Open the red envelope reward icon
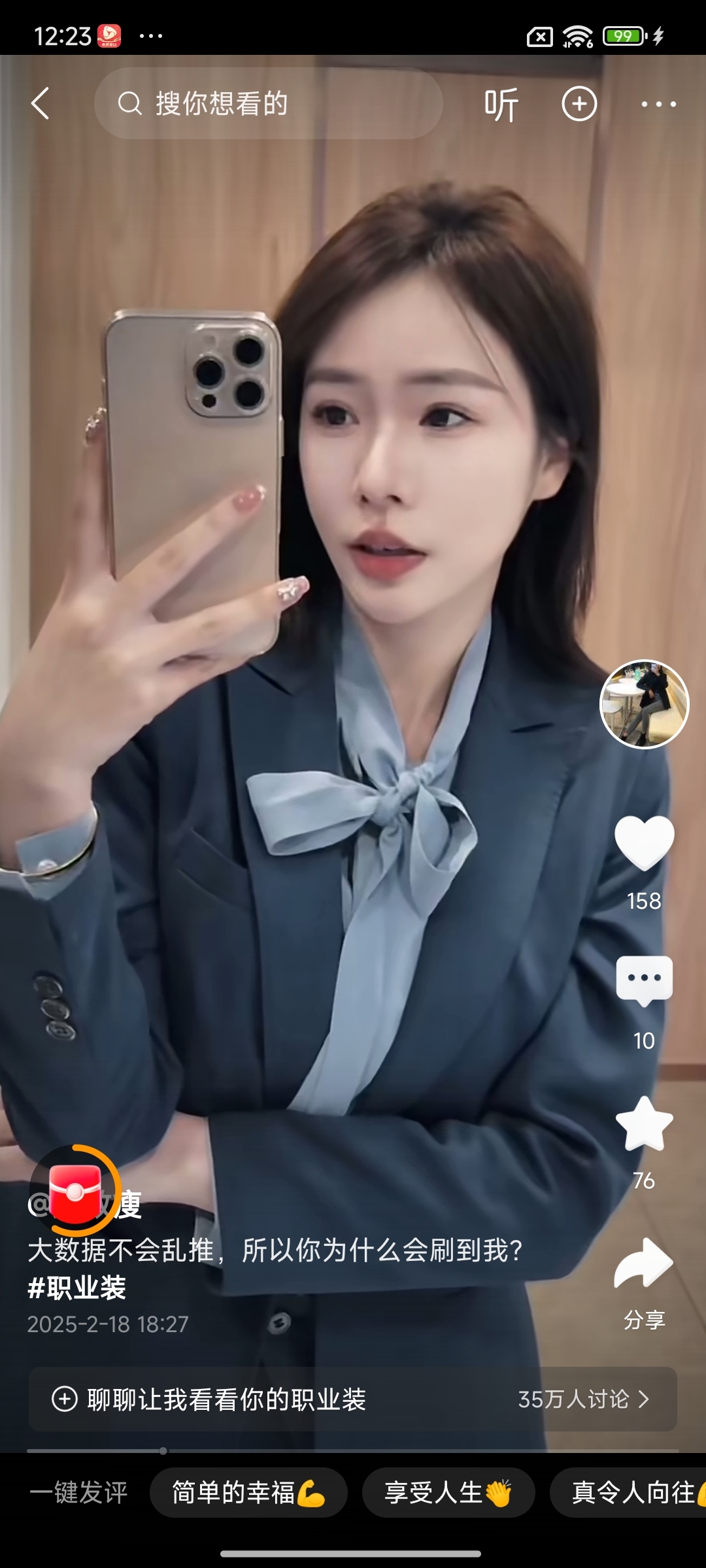This screenshot has height=1568, width=706. pyautogui.click(x=75, y=1193)
